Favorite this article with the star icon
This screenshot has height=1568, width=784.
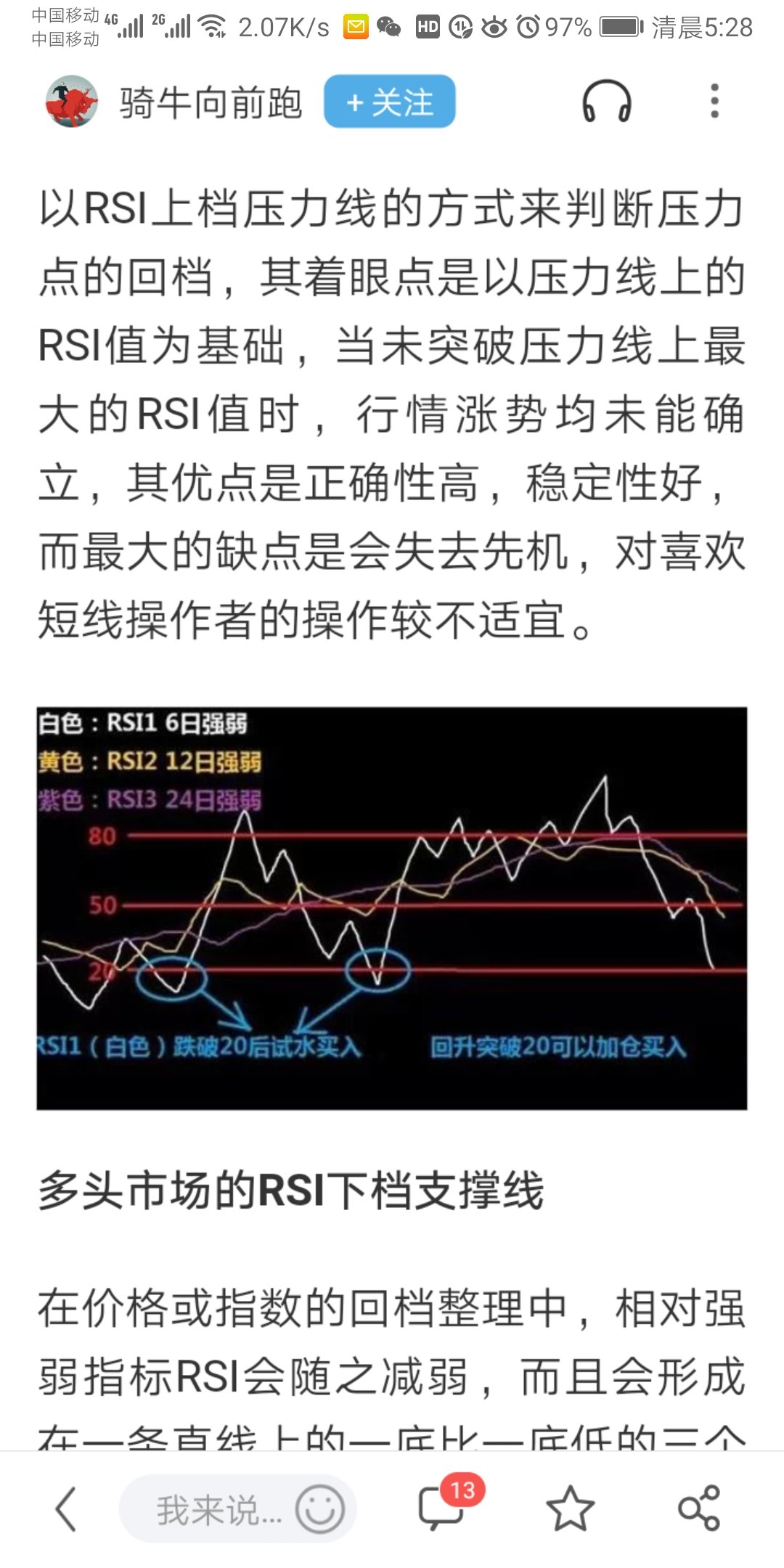[570, 1508]
